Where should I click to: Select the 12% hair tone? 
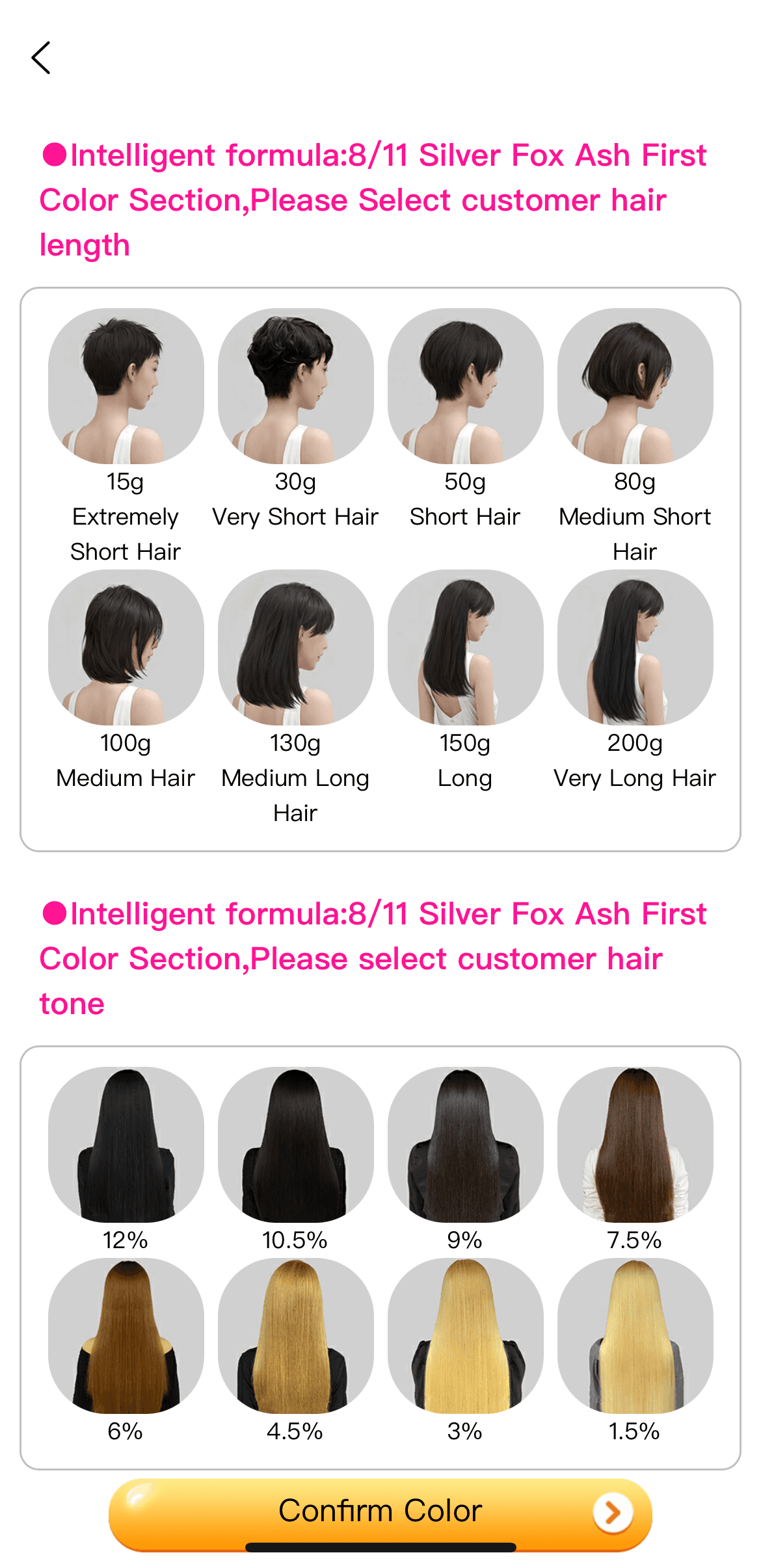pyautogui.click(x=126, y=1145)
